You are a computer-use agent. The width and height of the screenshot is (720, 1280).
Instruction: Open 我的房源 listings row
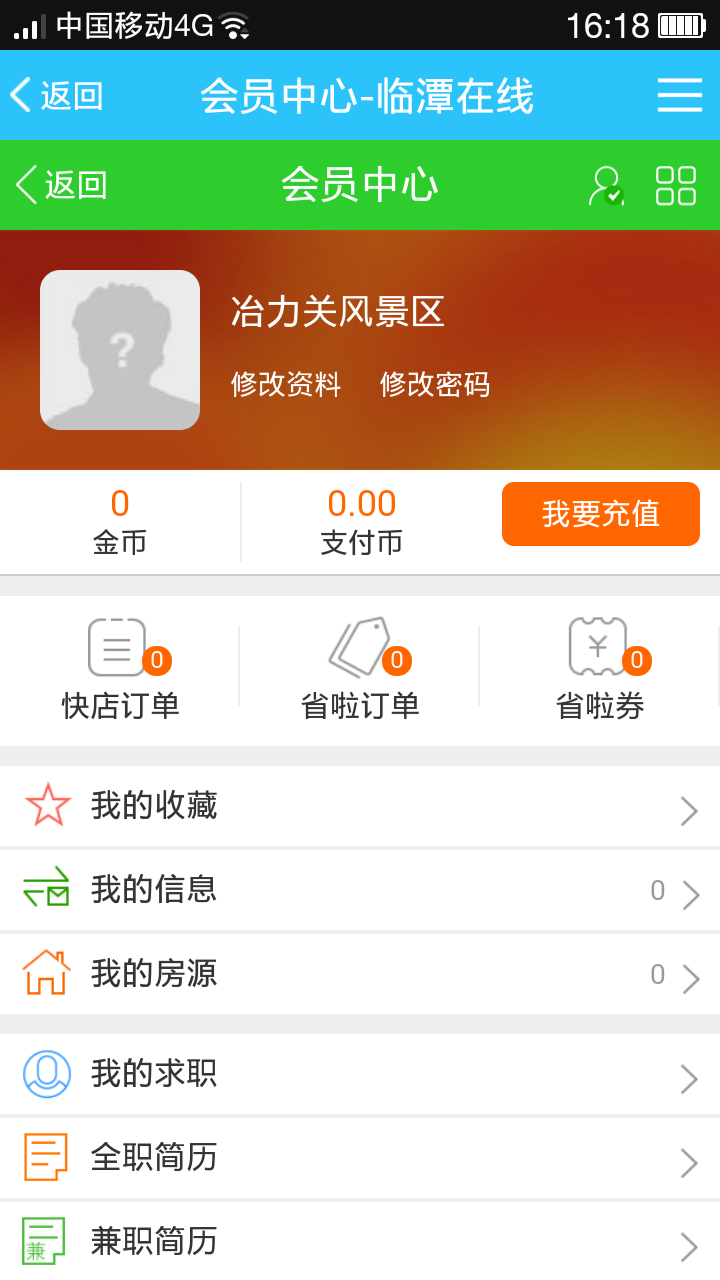360,974
